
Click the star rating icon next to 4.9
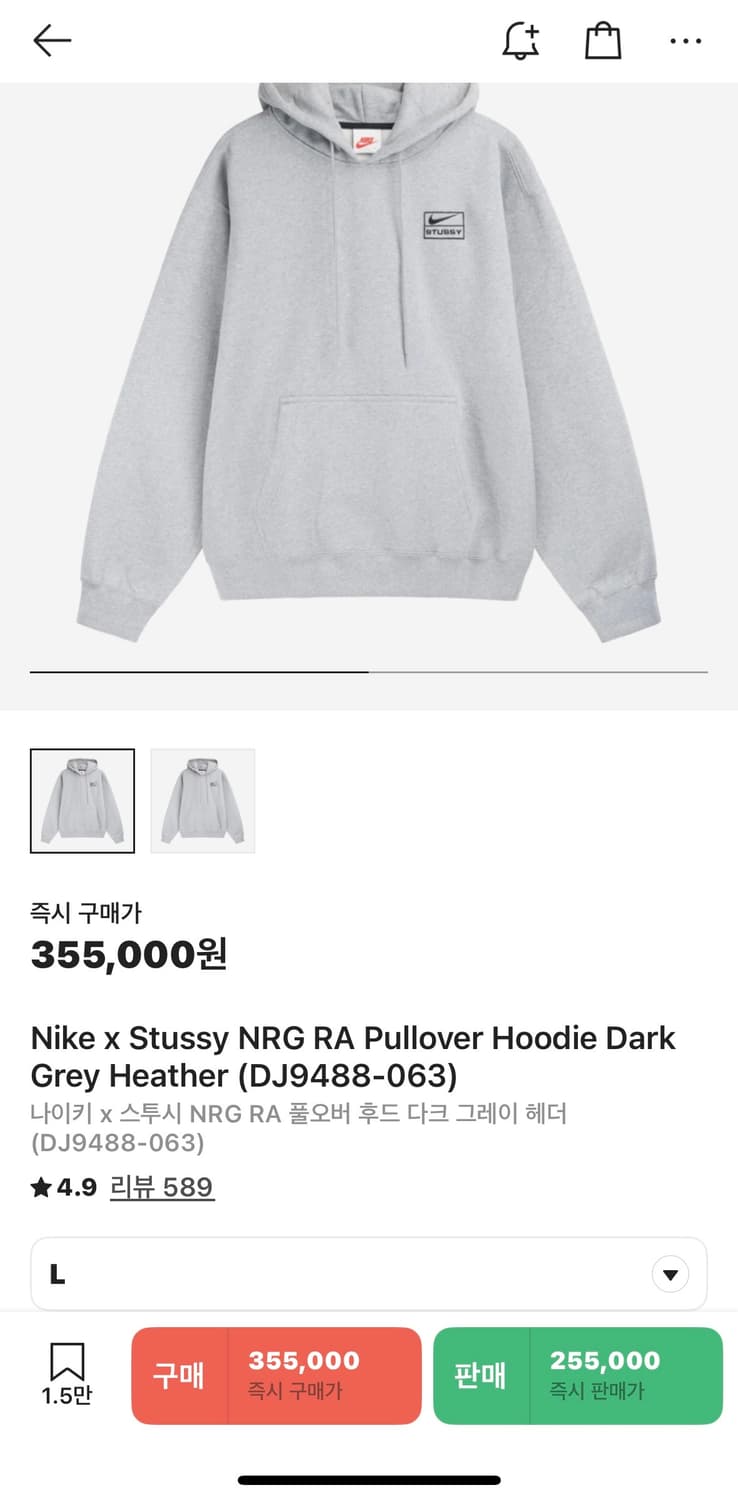(40, 1186)
